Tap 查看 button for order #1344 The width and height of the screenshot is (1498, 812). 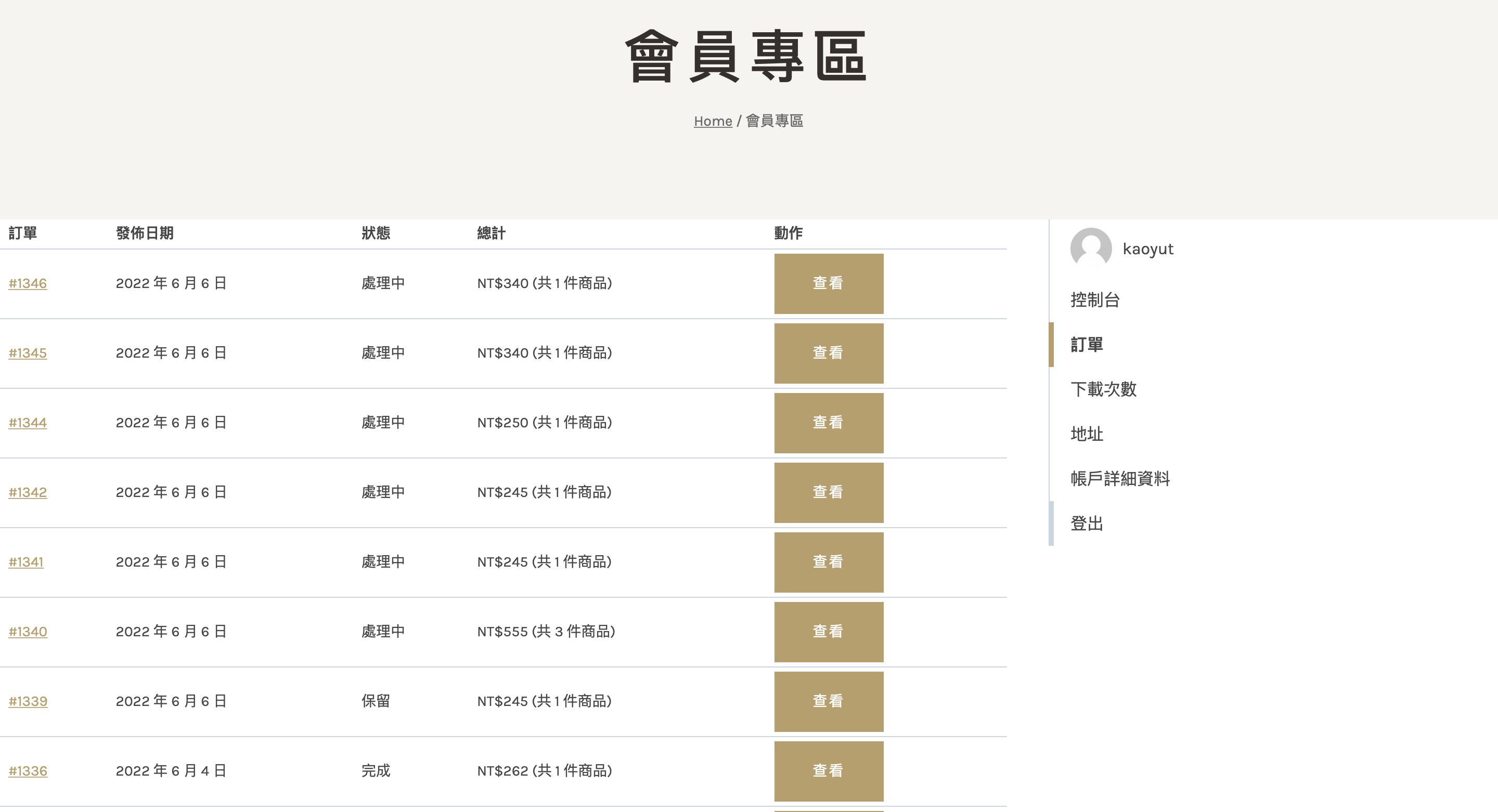pos(828,423)
